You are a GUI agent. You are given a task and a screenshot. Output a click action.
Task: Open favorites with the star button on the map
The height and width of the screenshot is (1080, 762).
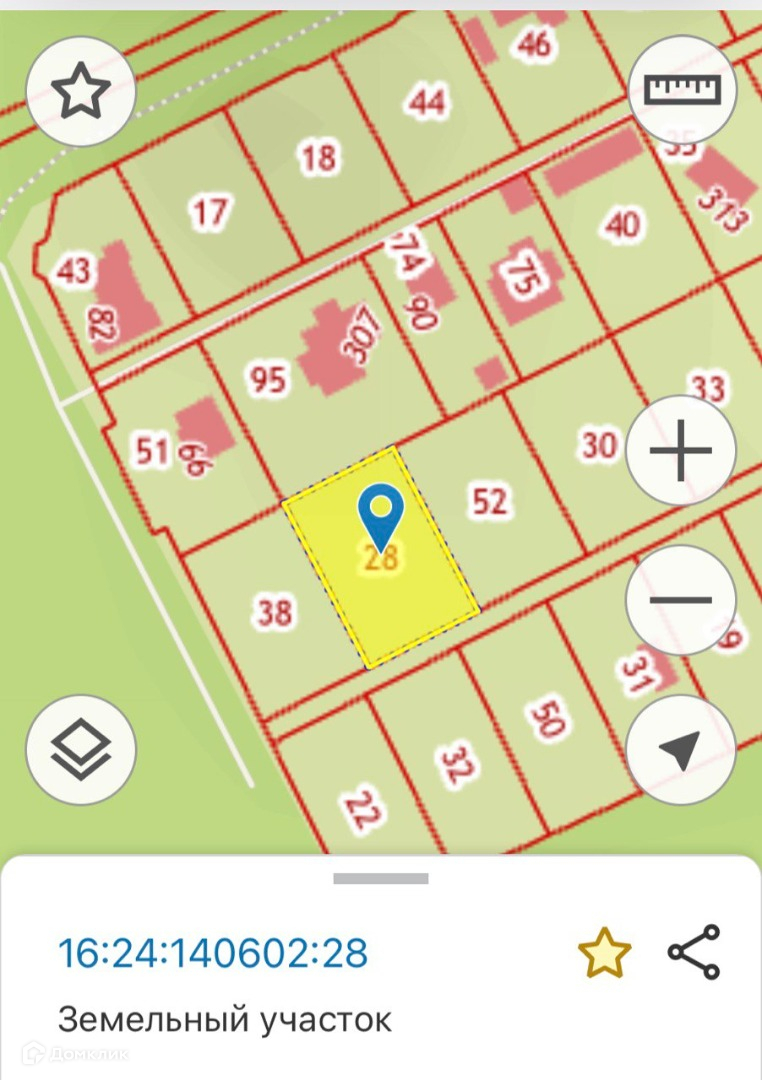[81, 90]
